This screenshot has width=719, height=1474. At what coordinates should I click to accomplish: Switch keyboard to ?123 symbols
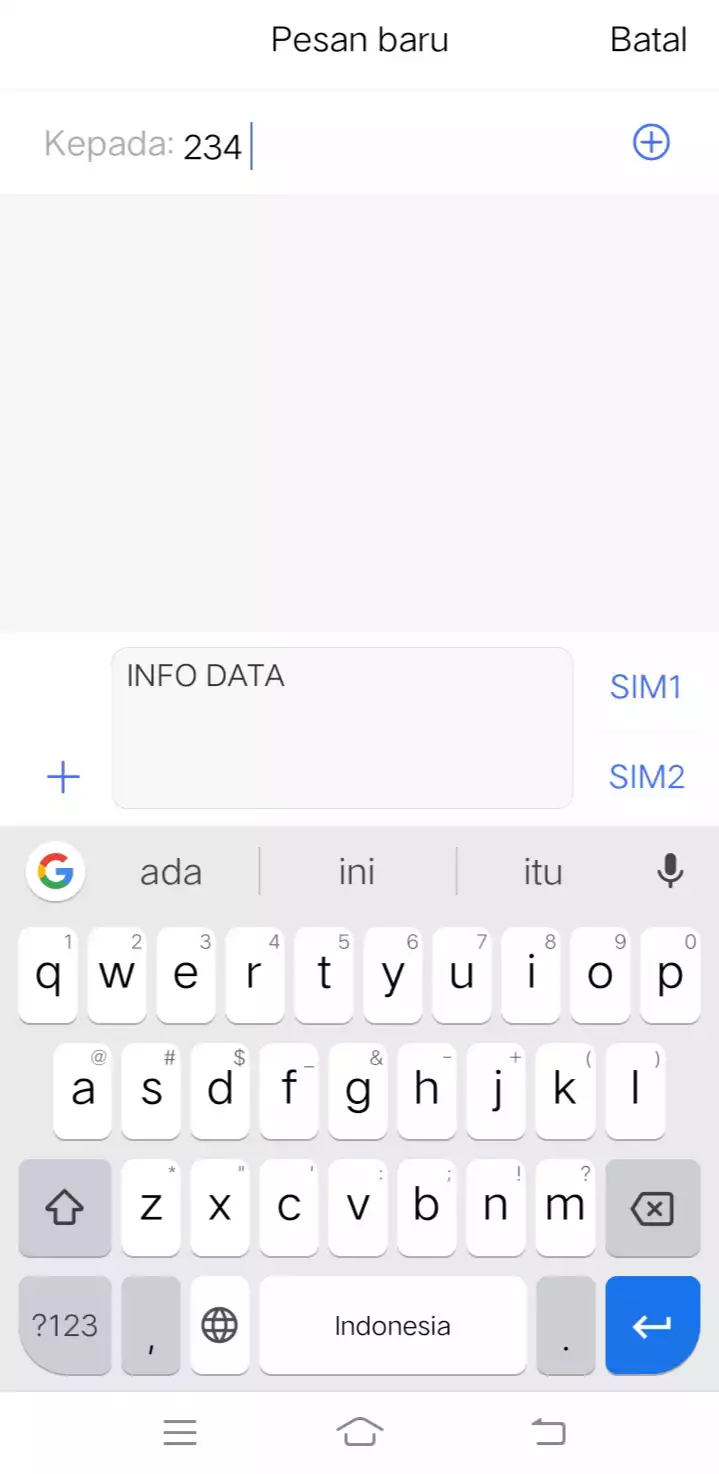click(65, 1326)
